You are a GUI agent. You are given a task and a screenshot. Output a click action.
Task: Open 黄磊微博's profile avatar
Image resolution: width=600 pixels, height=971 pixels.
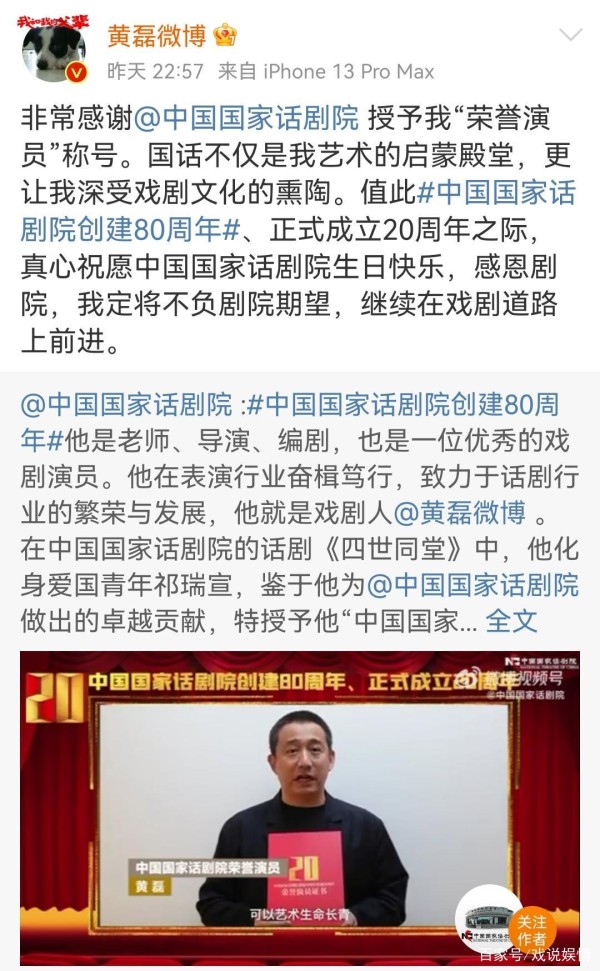point(53,51)
